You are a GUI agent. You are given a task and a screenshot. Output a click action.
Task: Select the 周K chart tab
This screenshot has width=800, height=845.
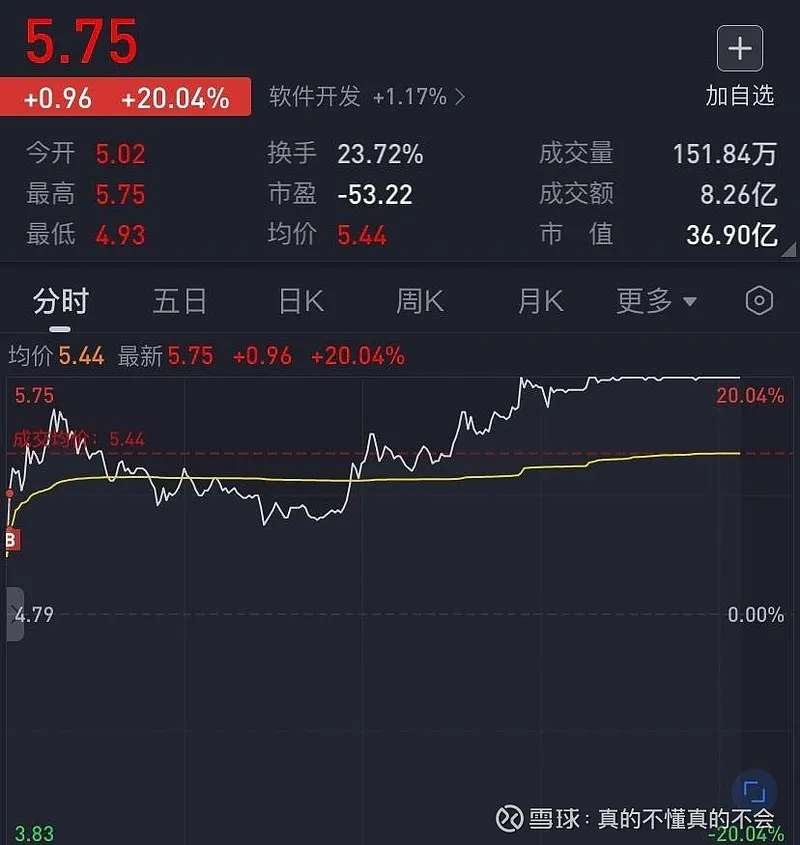point(420,301)
